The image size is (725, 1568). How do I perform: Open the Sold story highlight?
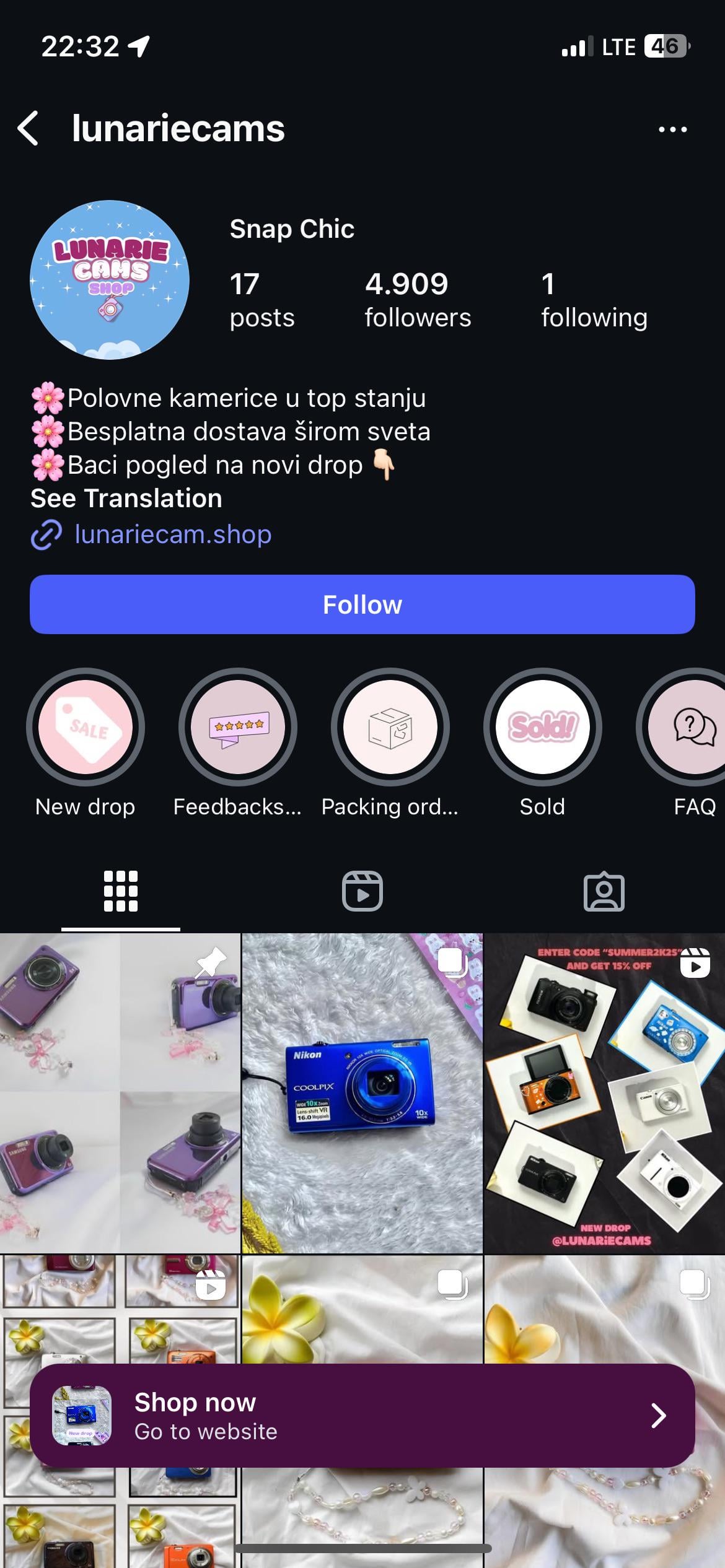[x=542, y=727]
